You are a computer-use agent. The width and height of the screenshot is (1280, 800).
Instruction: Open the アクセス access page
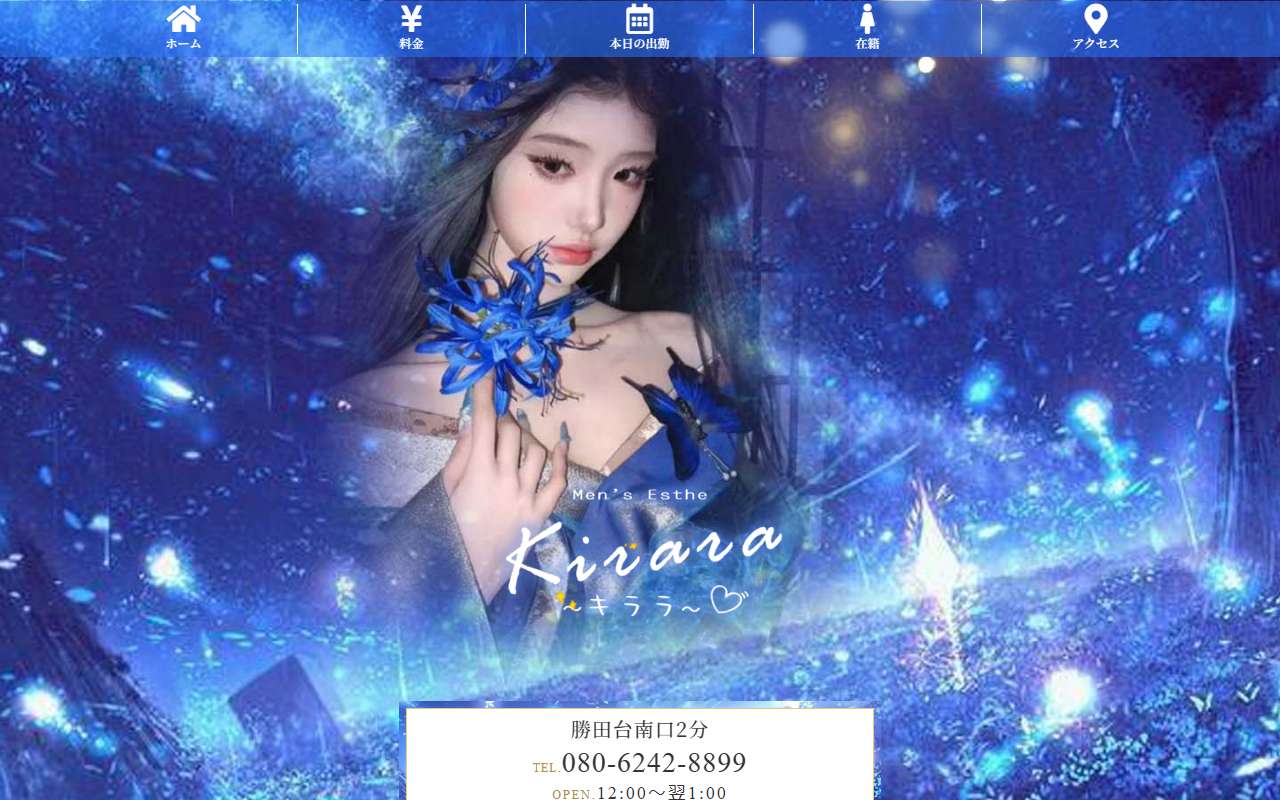[1095, 28]
